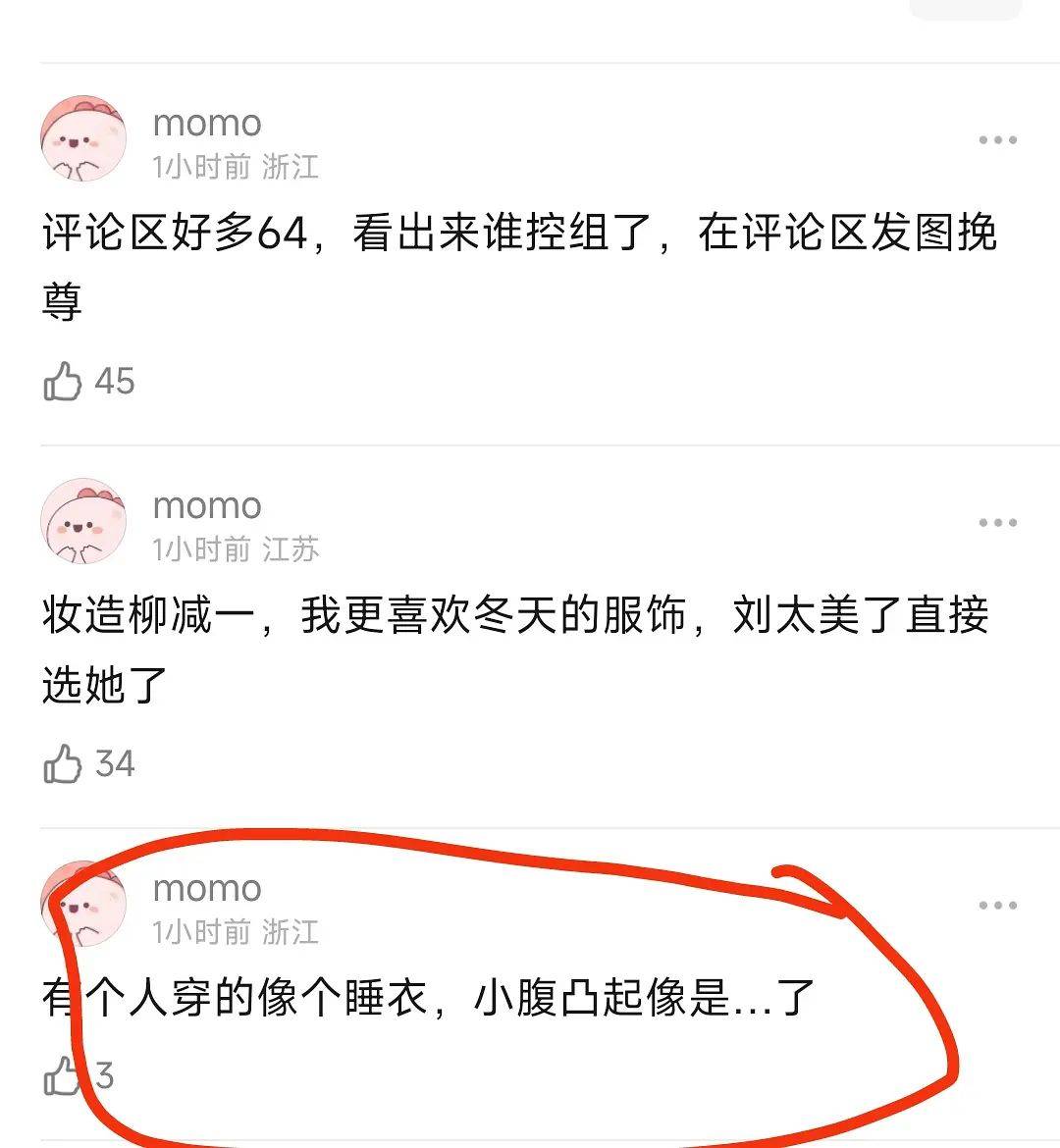The image size is (1060, 1148).
Task: Like the comment with 45 likes
Action: click(x=63, y=381)
